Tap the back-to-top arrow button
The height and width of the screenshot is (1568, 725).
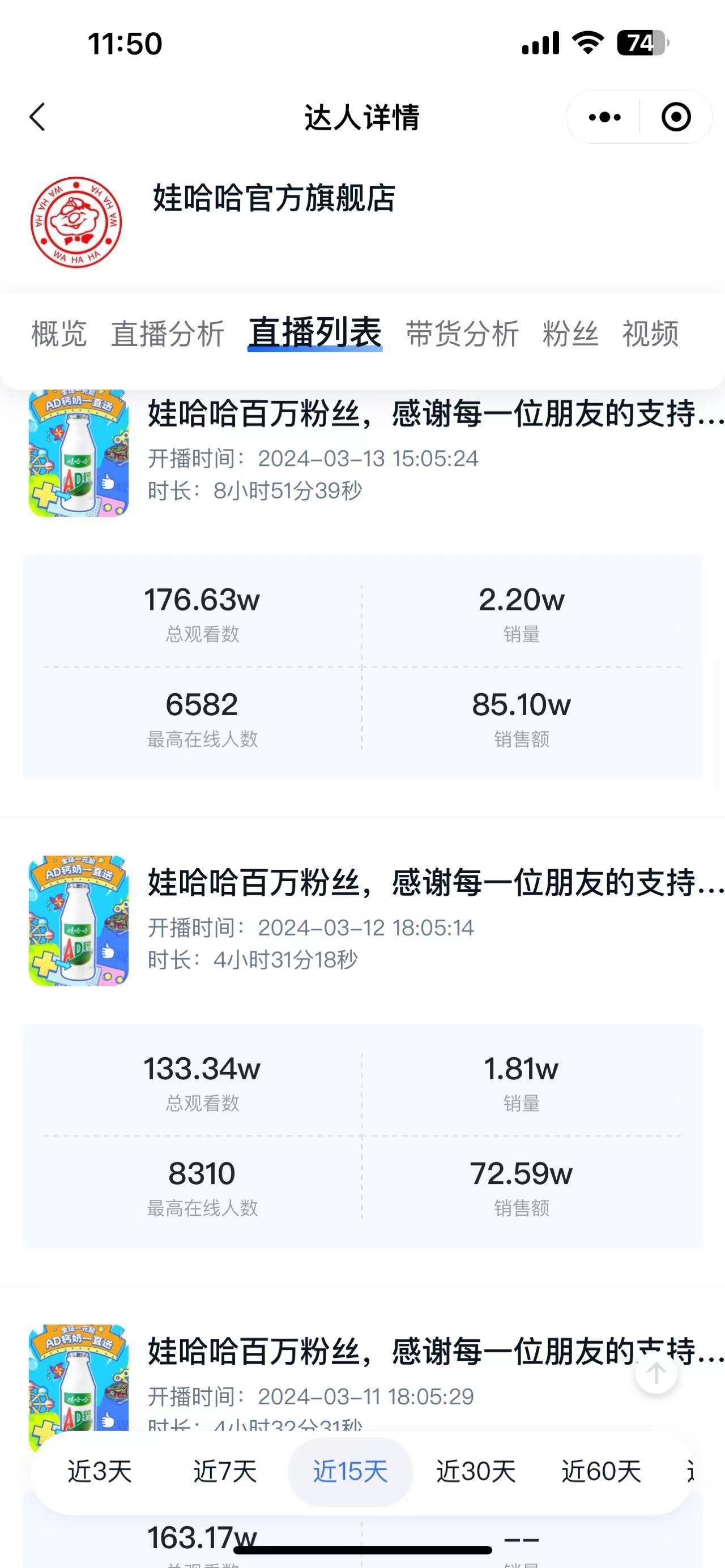click(655, 1373)
